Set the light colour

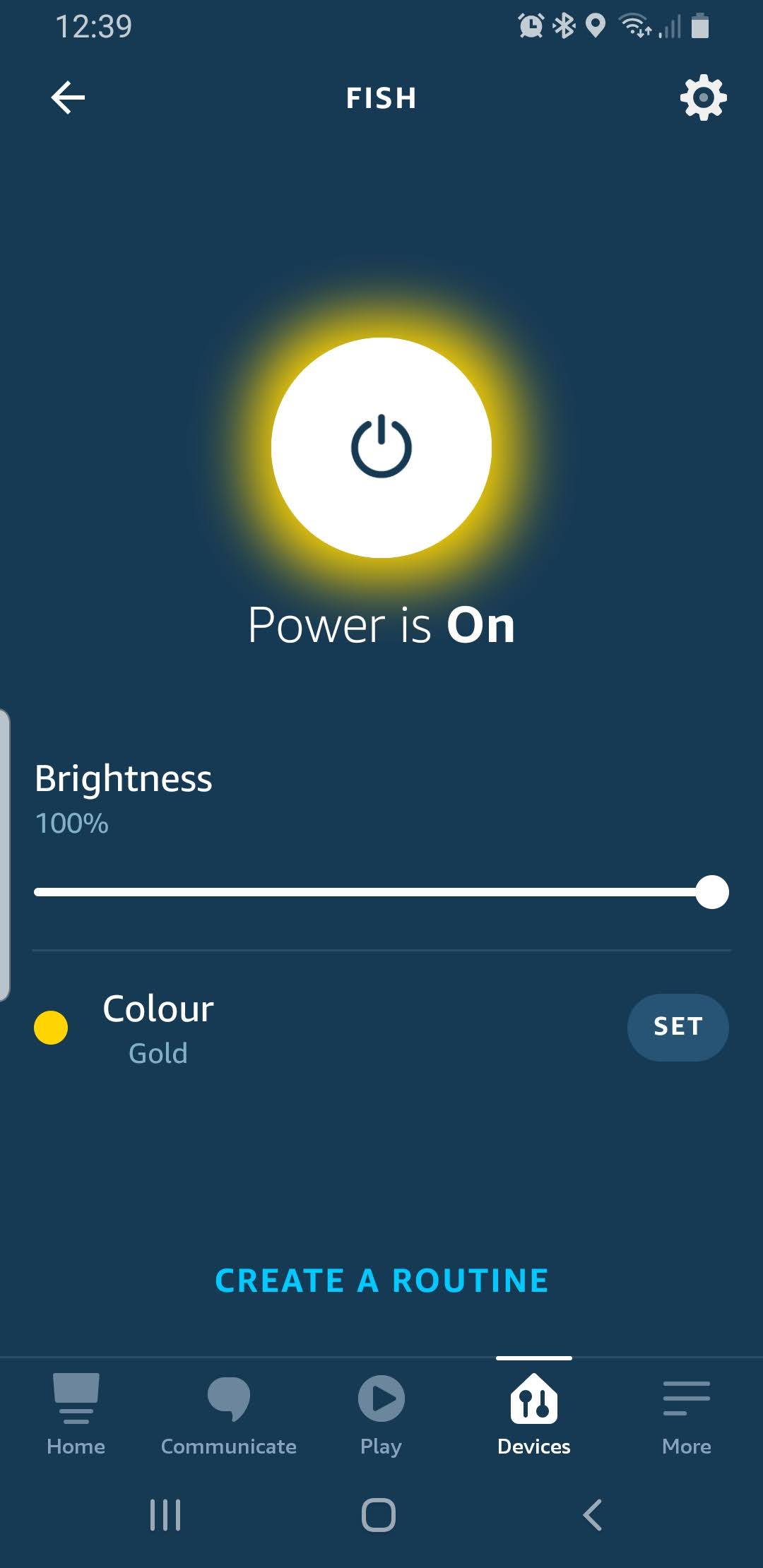tap(678, 1027)
